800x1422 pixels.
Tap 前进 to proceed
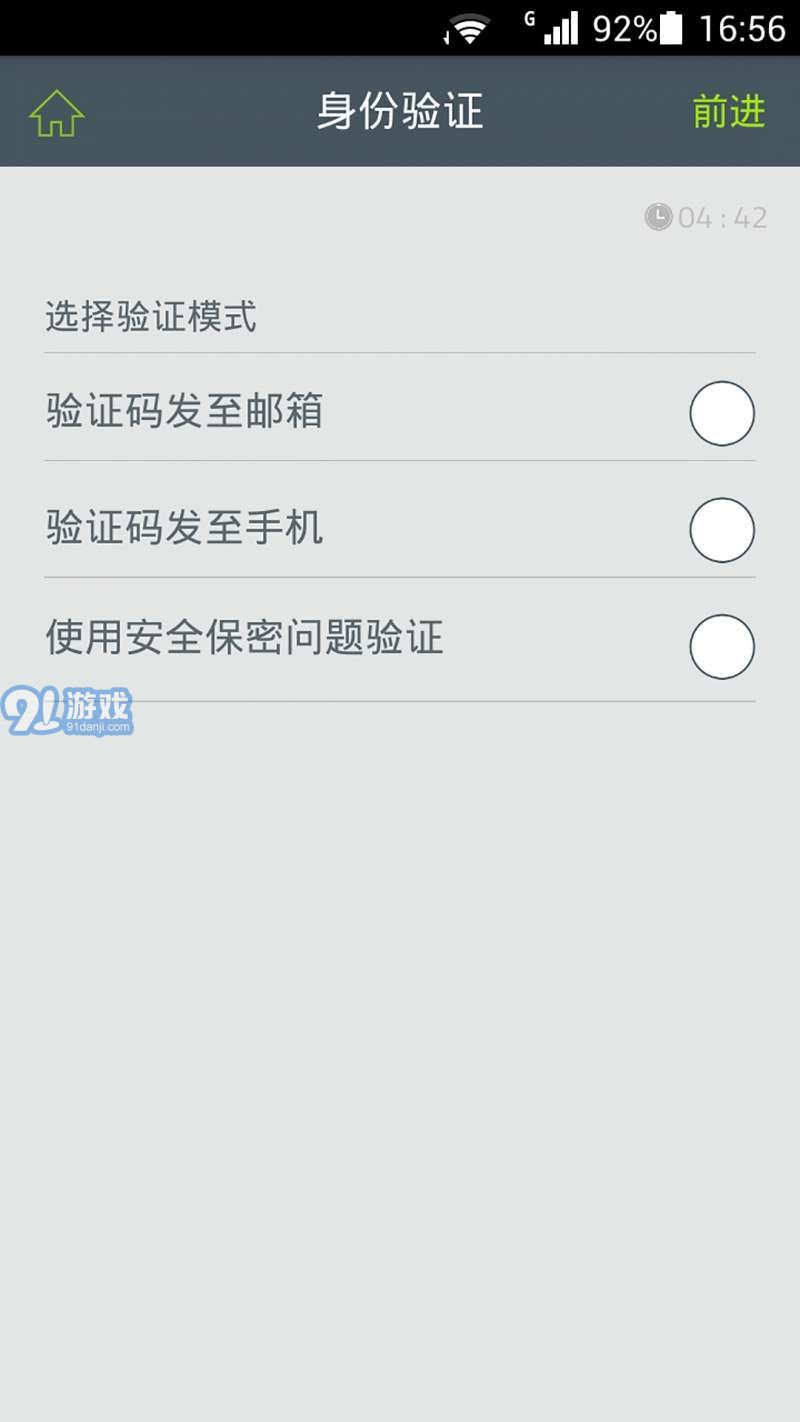(x=729, y=111)
